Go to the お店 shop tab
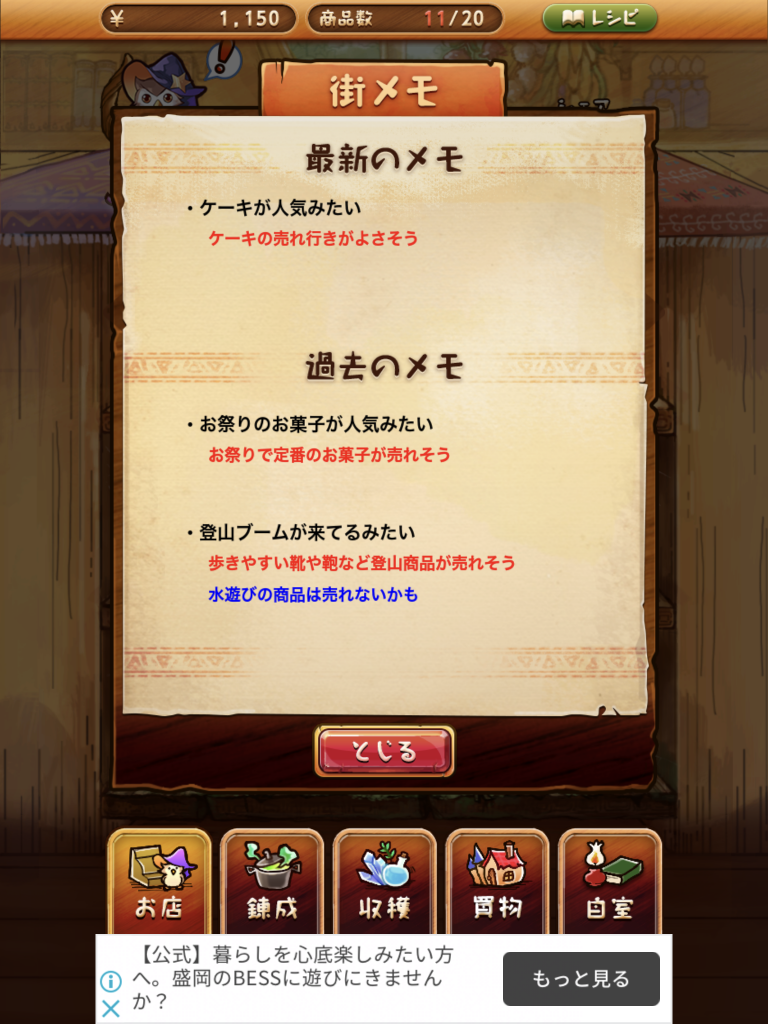This screenshot has width=768, height=1024. pyautogui.click(x=159, y=880)
